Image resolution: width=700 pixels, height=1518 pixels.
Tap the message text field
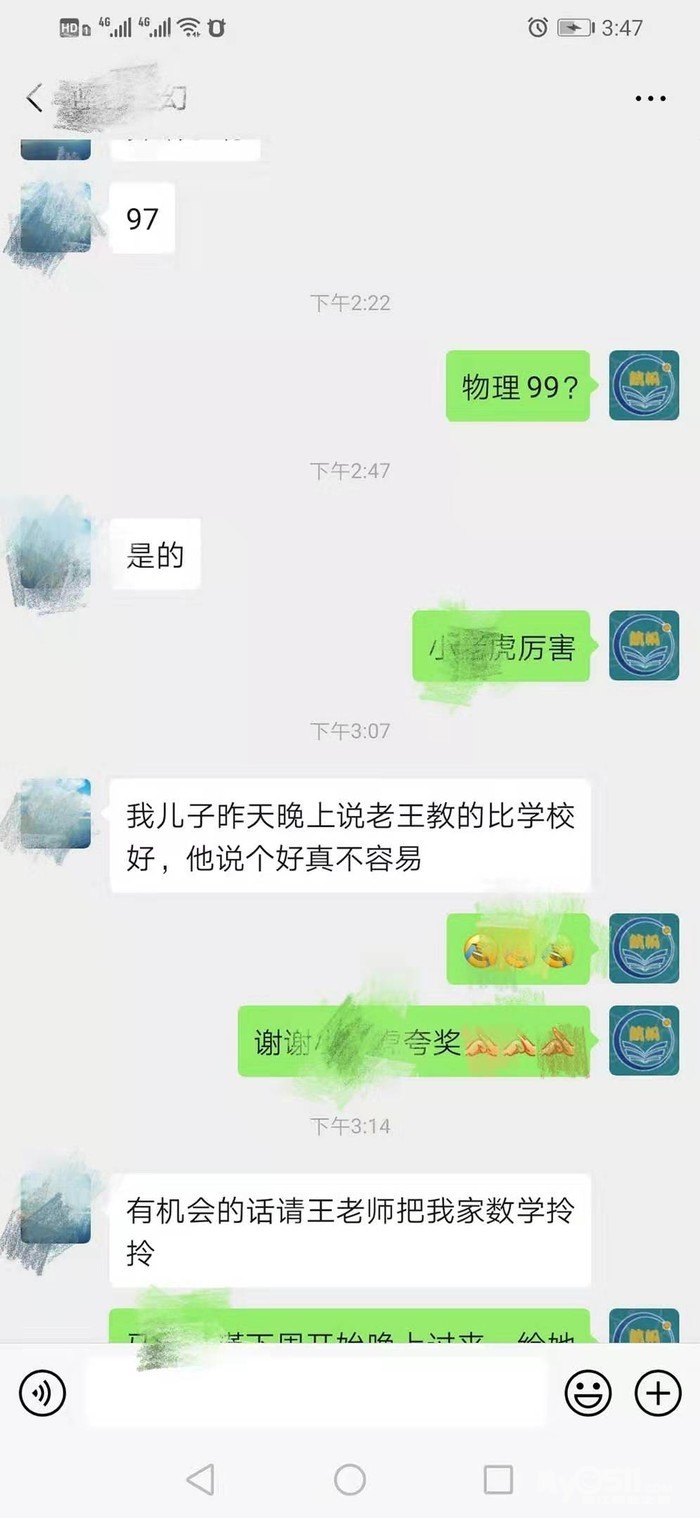315,1392
